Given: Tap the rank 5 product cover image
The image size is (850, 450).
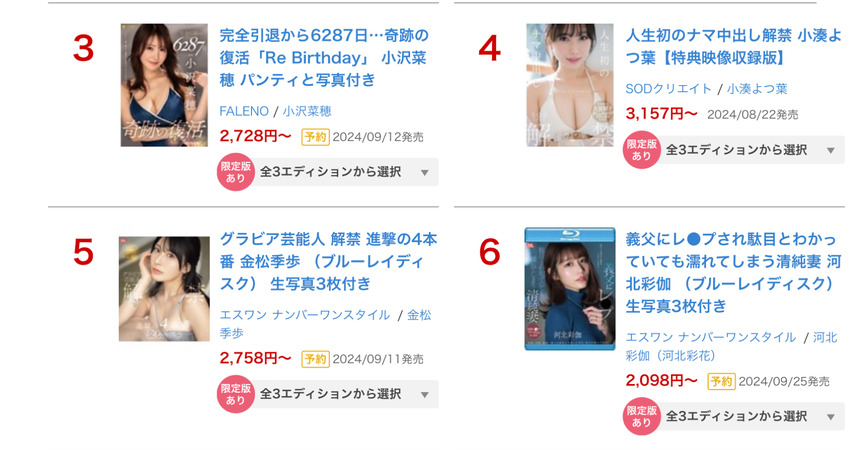Looking at the screenshot, I should pos(164,289).
